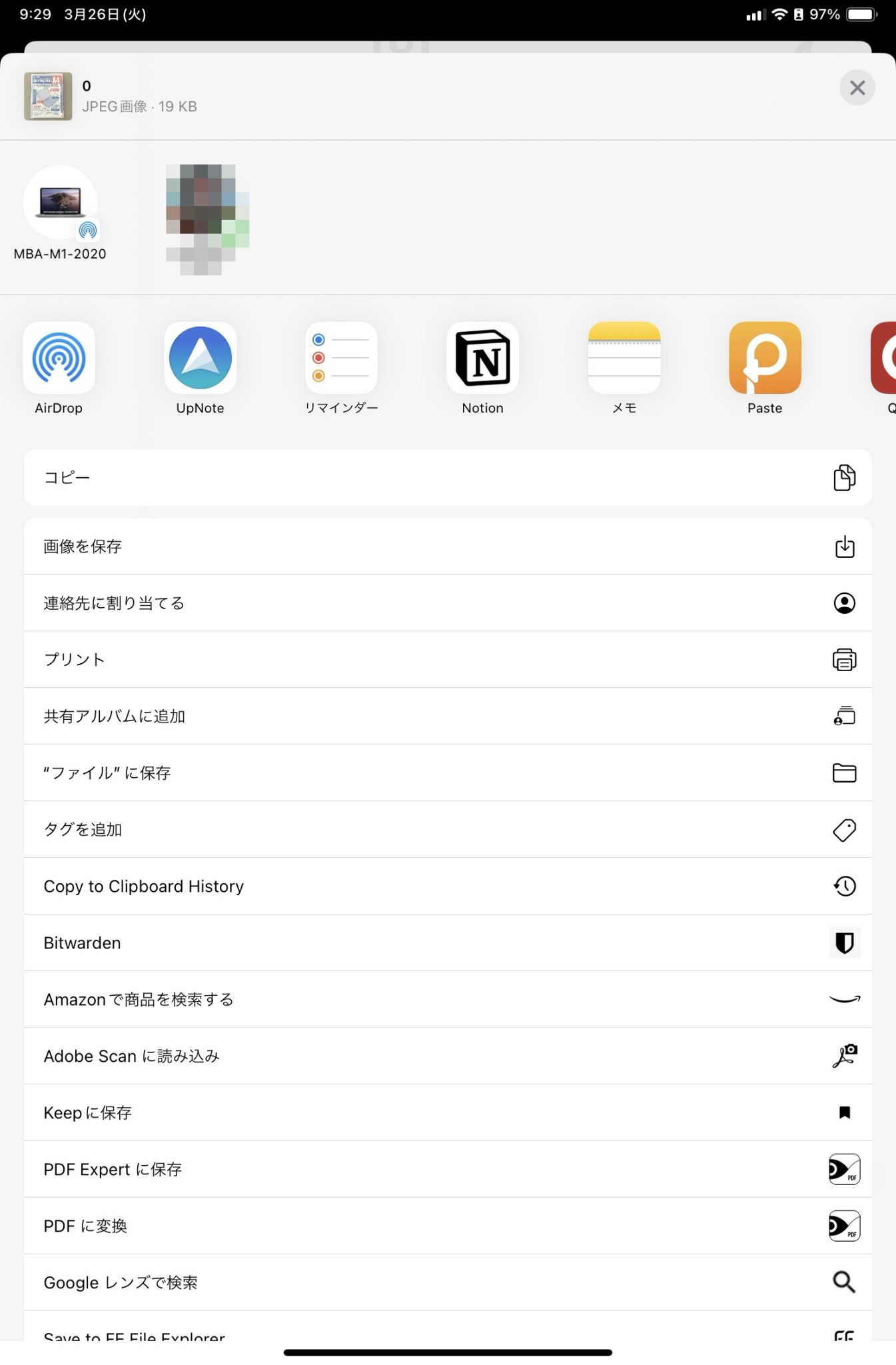
Task: Close the share sheet
Action: 857,87
